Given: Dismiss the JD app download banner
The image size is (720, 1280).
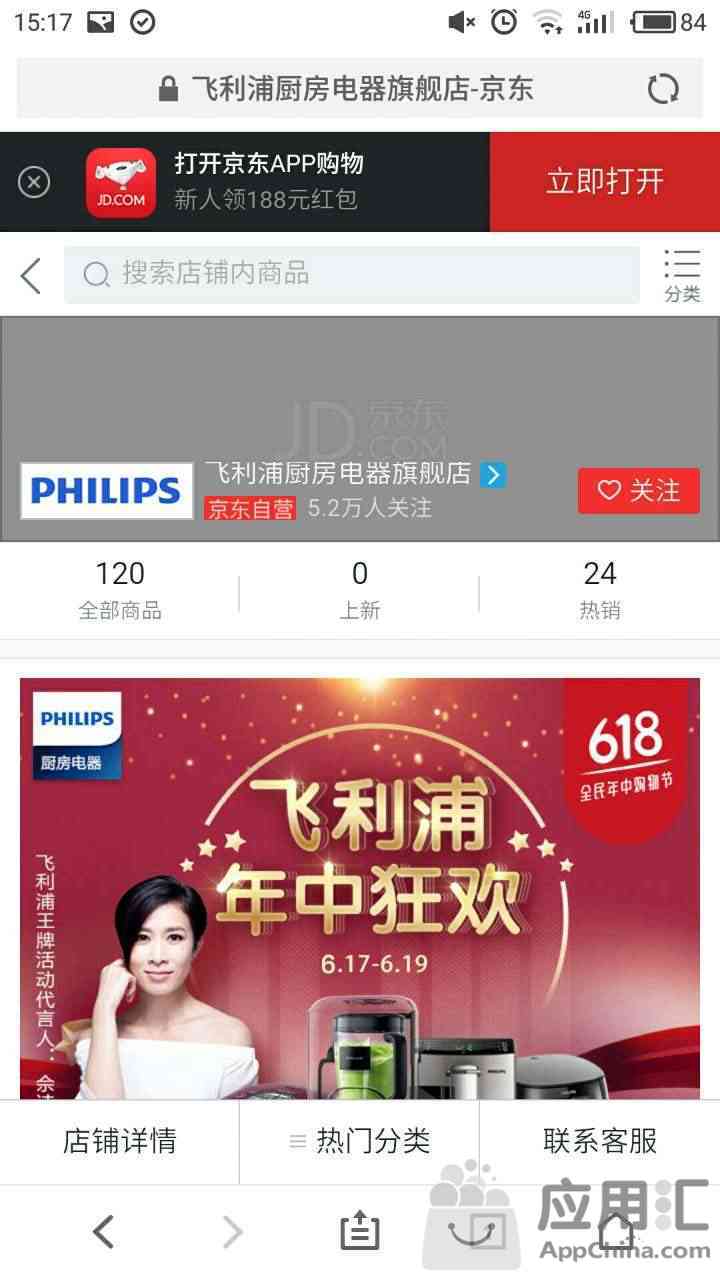Looking at the screenshot, I should (34, 182).
